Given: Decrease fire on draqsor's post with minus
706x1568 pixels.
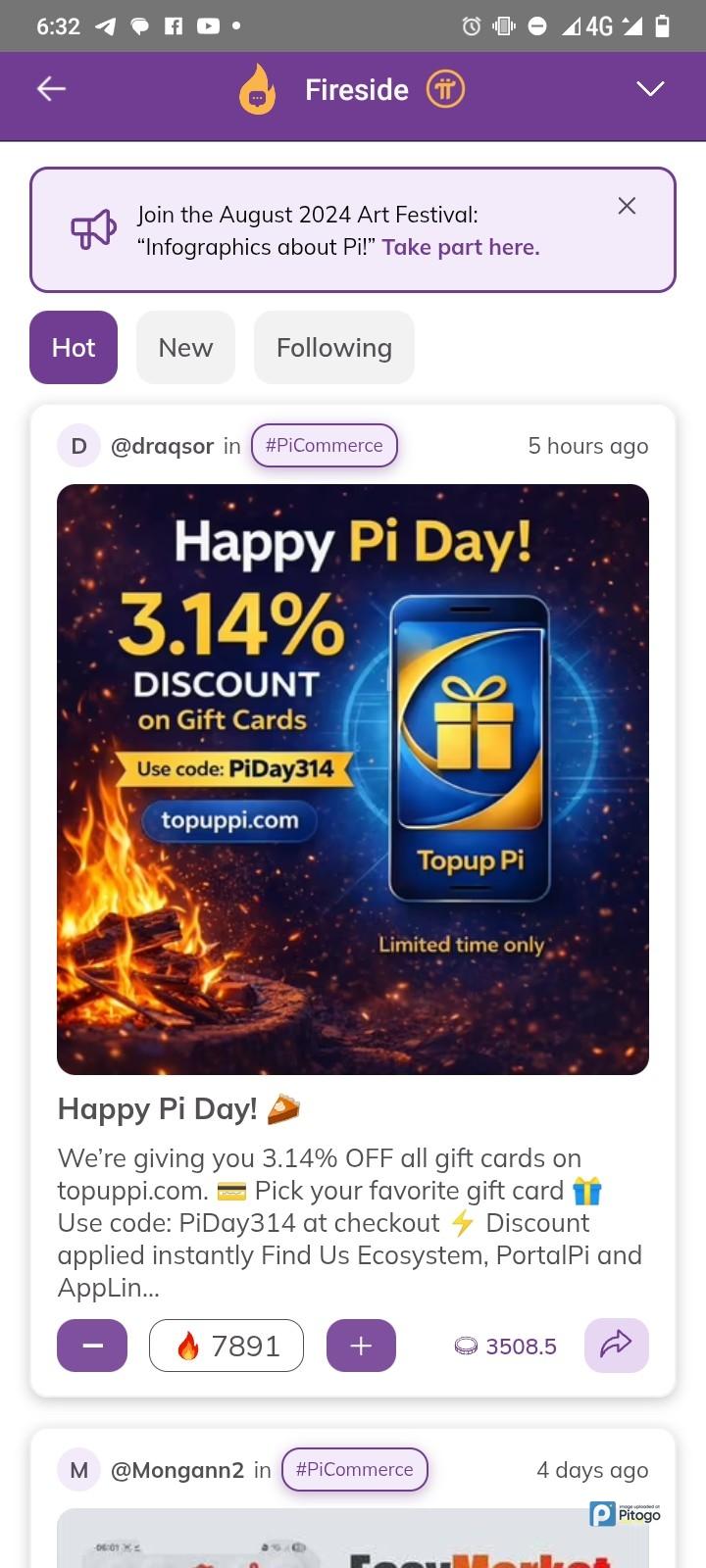Looking at the screenshot, I should [92, 1346].
